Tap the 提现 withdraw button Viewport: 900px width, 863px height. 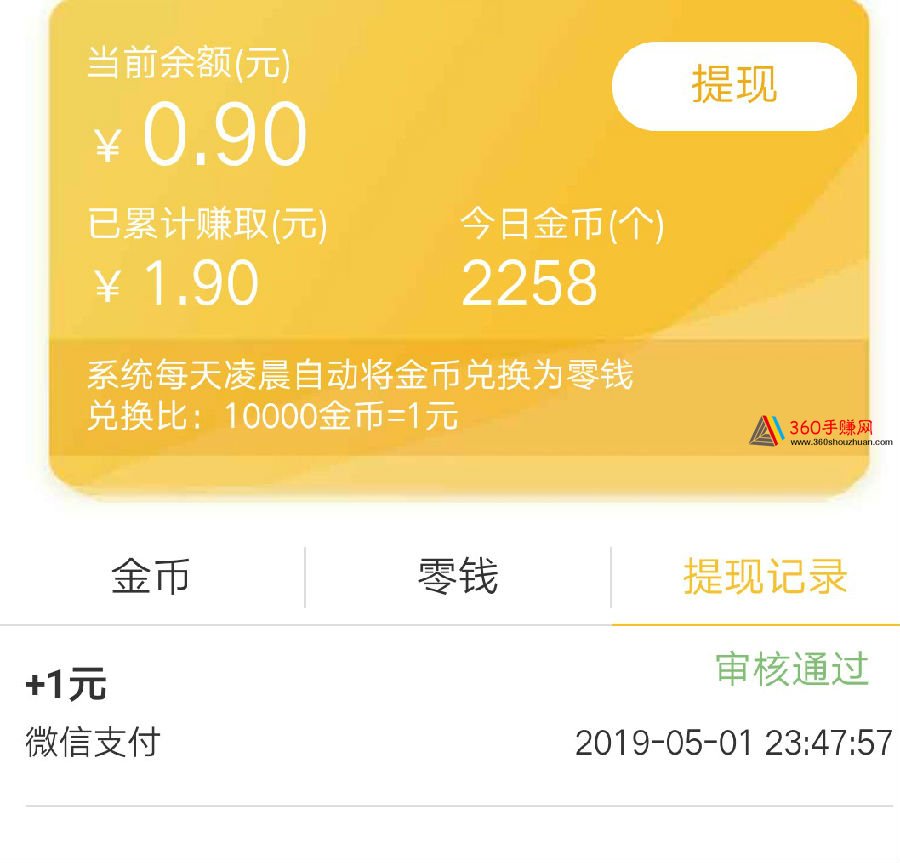click(734, 86)
